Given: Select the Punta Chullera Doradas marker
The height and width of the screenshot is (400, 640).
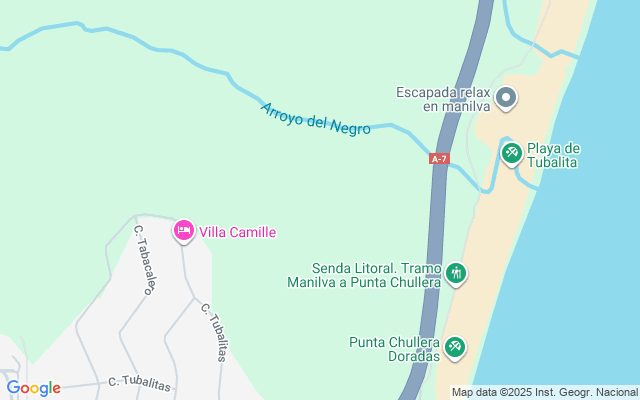Looking at the screenshot, I should point(455,347).
